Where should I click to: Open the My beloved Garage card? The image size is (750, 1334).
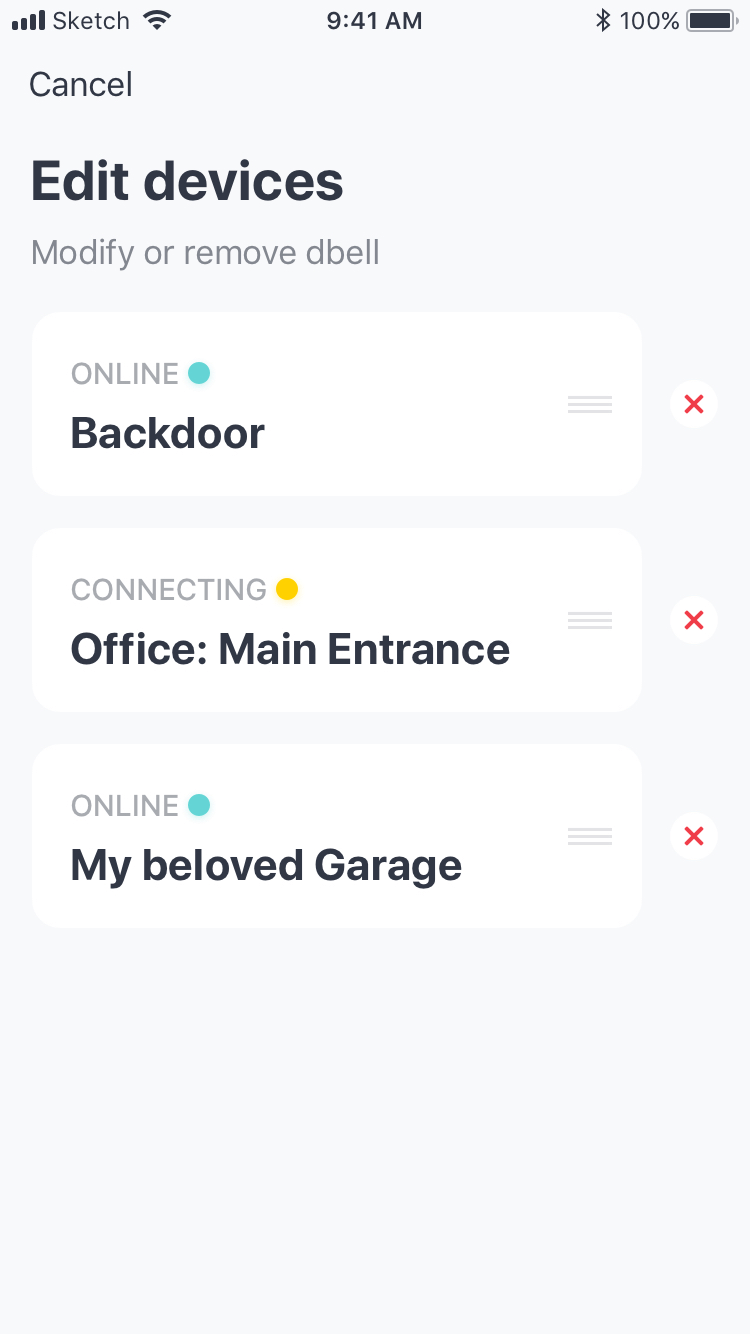337,836
